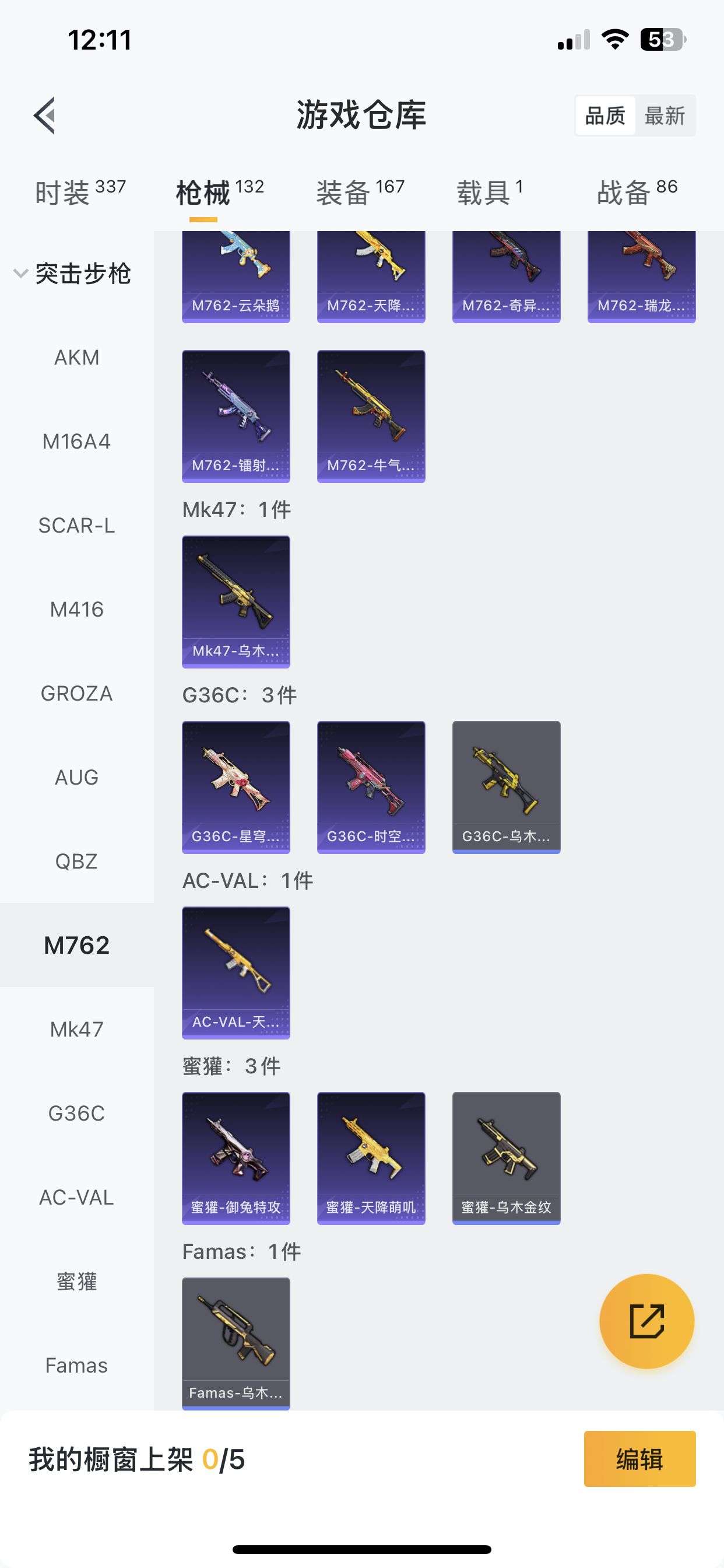This screenshot has width=724, height=1568.
Task: Select Famas in the sidebar
Action: [77, 1366]
